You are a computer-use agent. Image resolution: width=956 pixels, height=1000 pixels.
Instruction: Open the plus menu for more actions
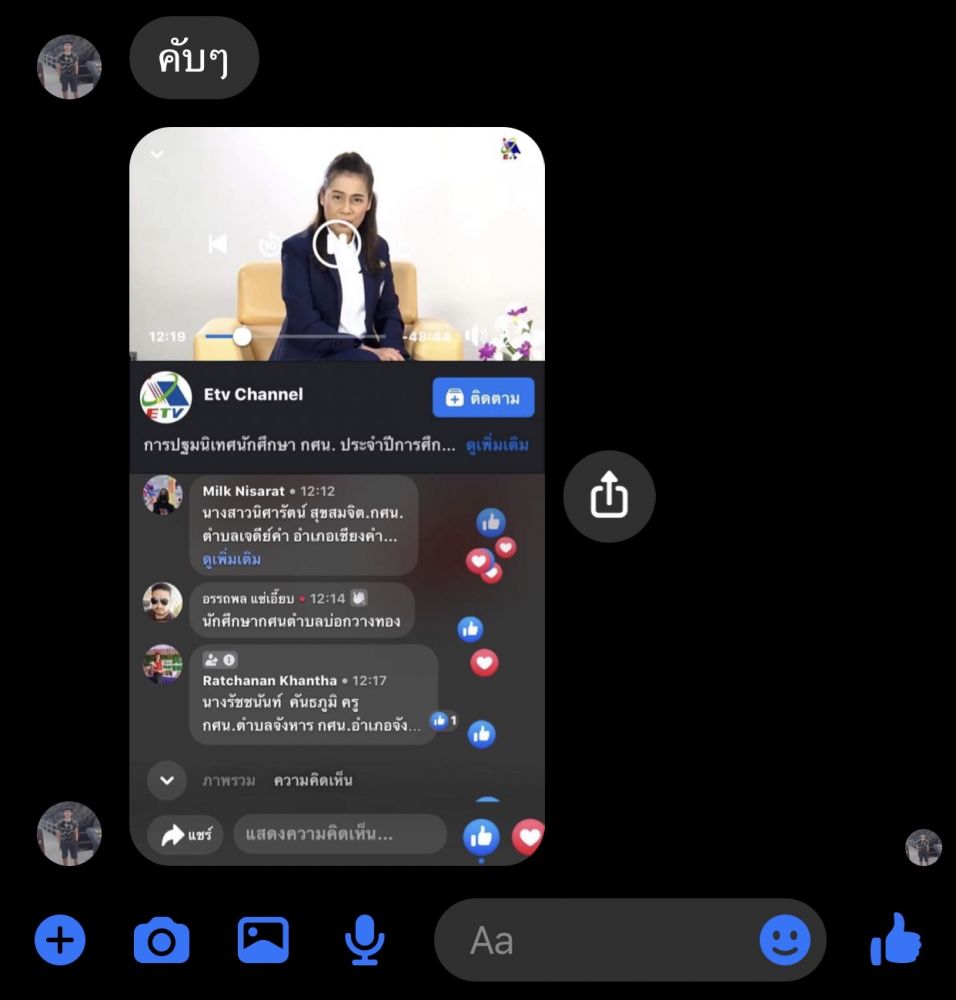pos(60,940)
